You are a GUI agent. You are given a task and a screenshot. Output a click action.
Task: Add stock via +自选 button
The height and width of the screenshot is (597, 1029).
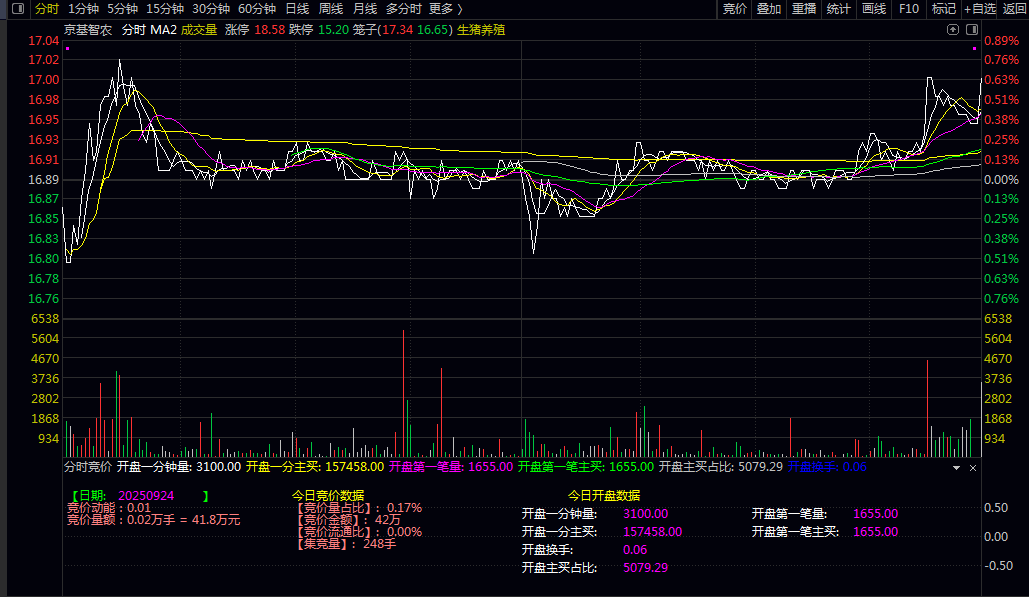pyautogui.click(x=980, y=9)
